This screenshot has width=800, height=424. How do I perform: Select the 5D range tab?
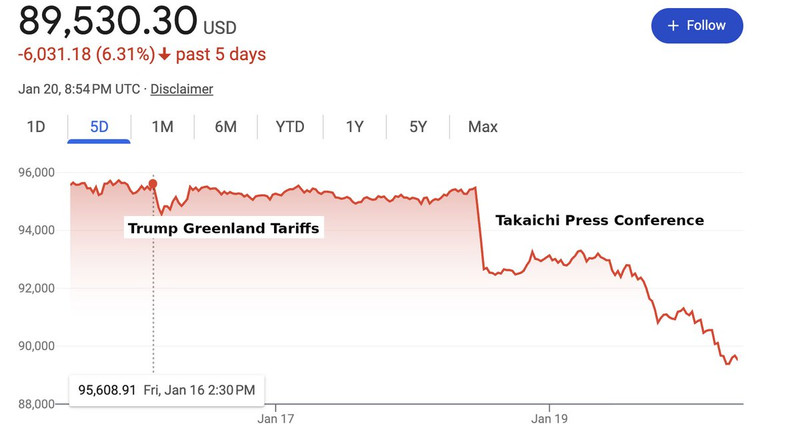point(99,127)
